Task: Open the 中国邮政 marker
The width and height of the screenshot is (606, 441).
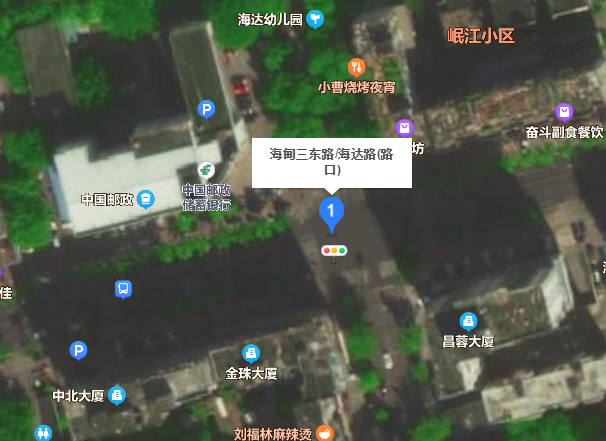Action: click(146, 199)
